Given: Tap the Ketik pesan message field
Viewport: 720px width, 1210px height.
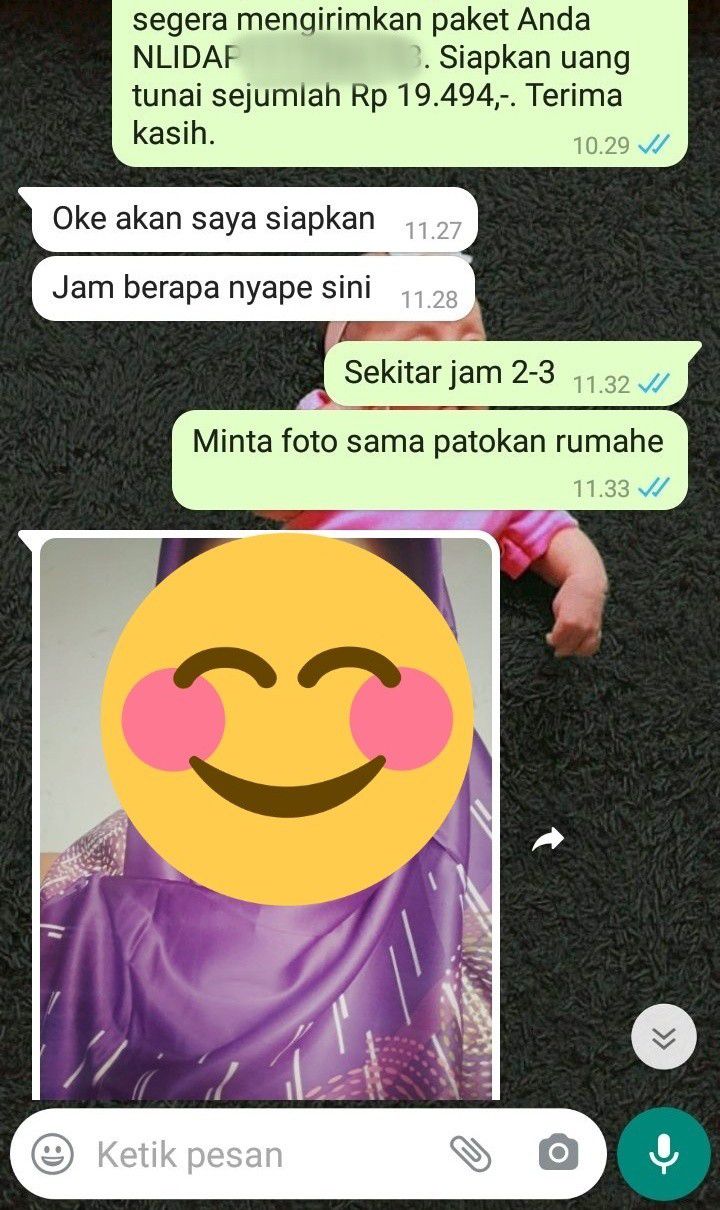Looking at the screenshot, I should [x=250, y=1155].
